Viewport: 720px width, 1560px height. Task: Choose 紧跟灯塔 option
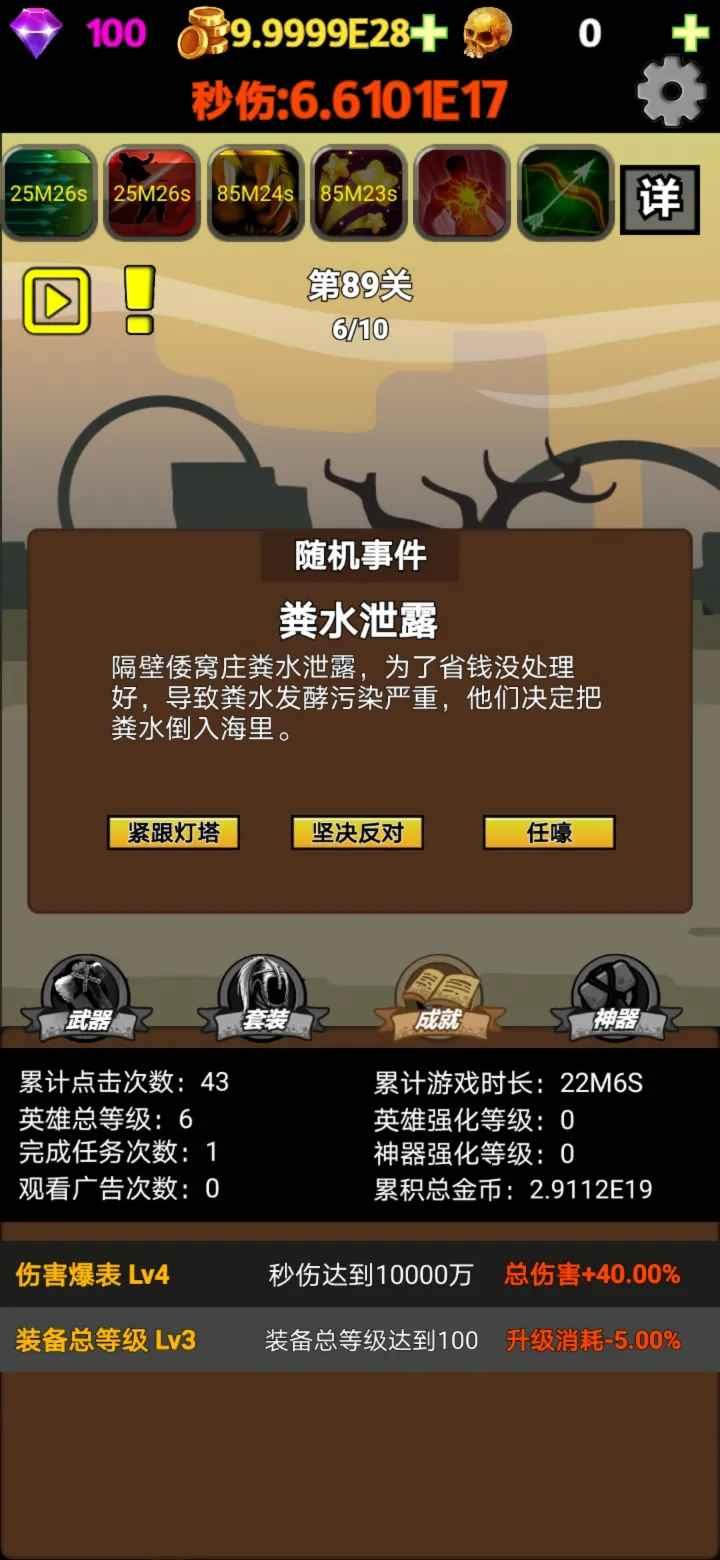click(173, 832)
